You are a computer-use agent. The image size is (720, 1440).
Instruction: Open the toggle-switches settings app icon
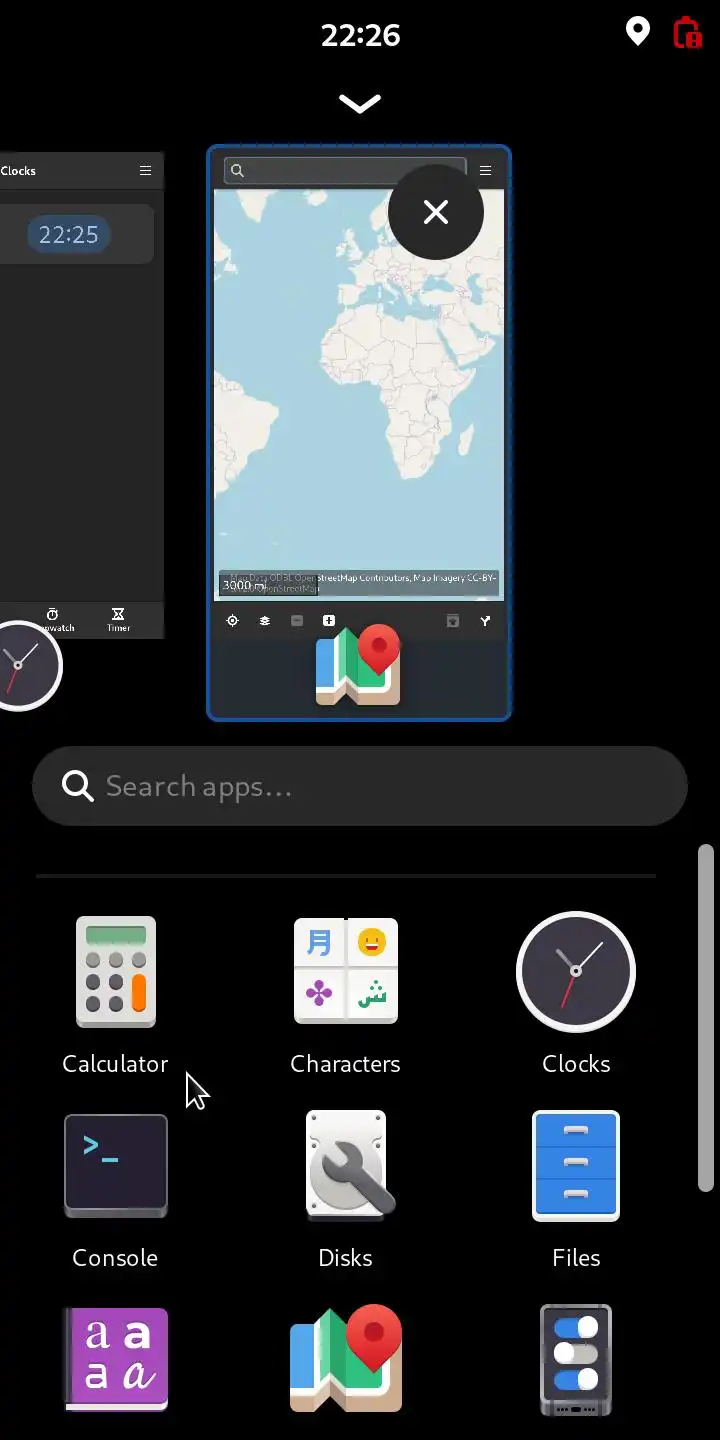[x=576, y=1360]
